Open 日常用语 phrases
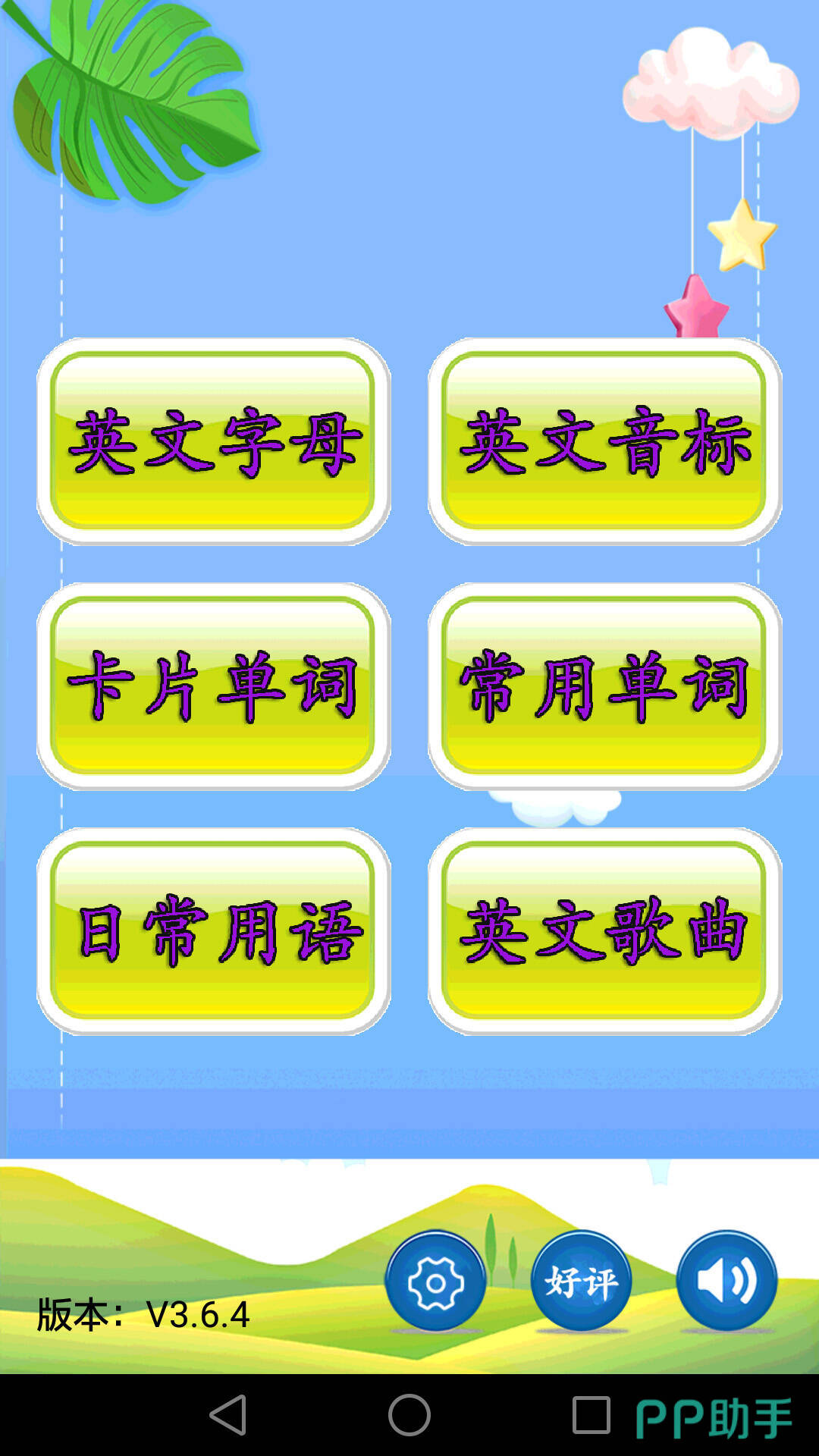The width and height of the screenshot is (819, 1456). pos(213,931)
